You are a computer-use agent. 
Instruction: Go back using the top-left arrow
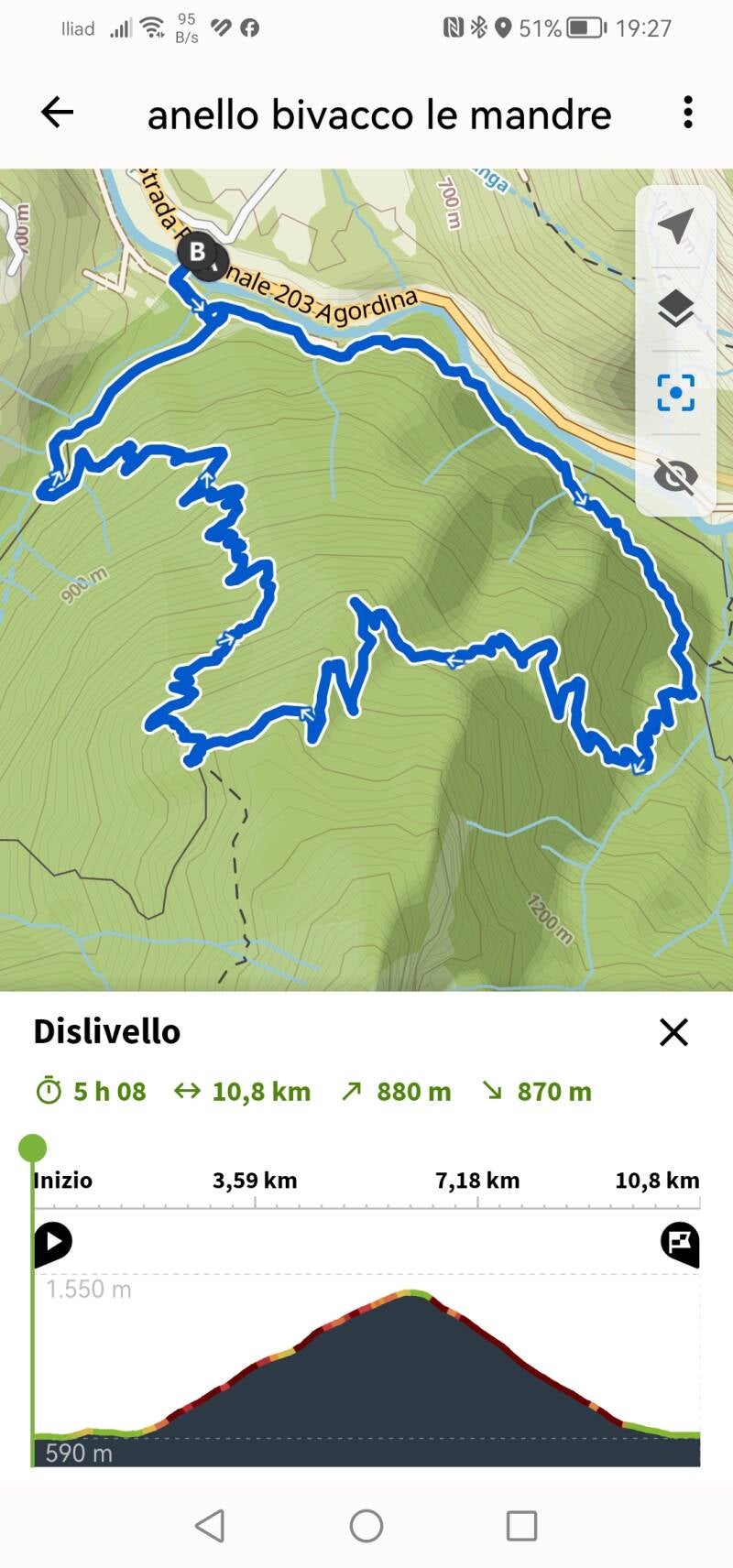pos(57,113)
